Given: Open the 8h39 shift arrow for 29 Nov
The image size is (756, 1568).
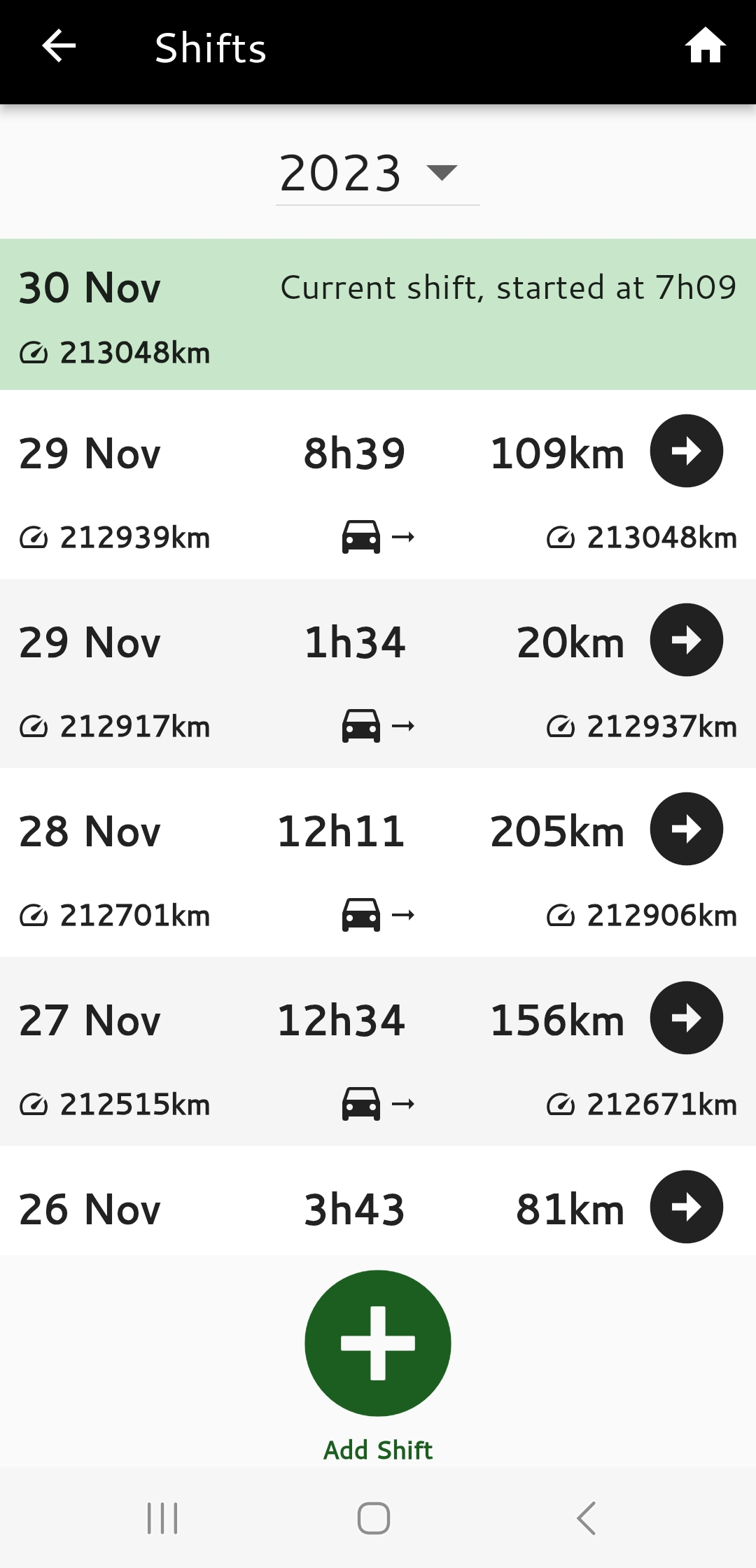Looking at the screenshot, I should click(x=686, y=451).
